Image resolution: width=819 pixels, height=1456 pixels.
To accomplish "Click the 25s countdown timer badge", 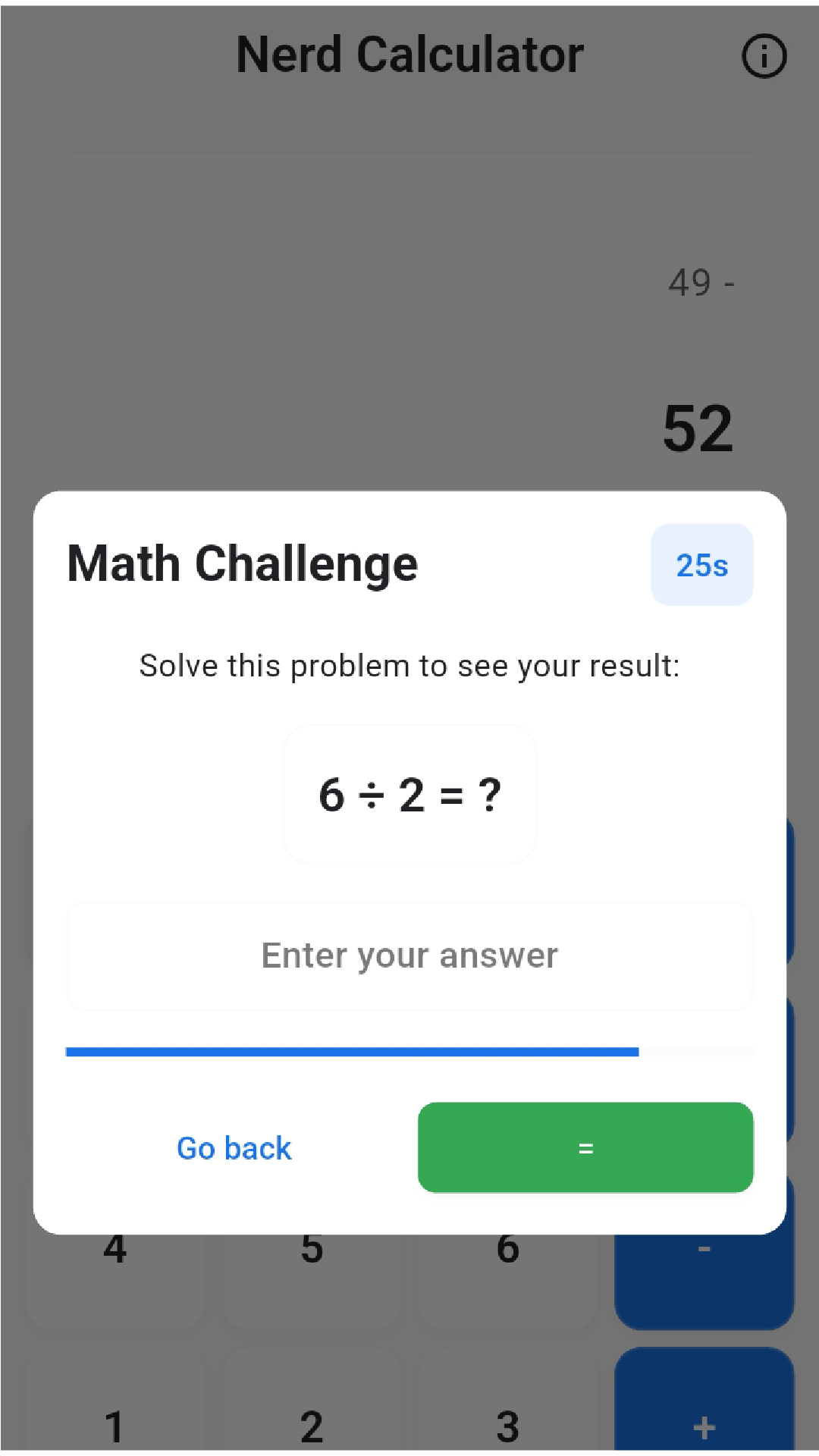I will pyautogui.click(x=701, y=566).
